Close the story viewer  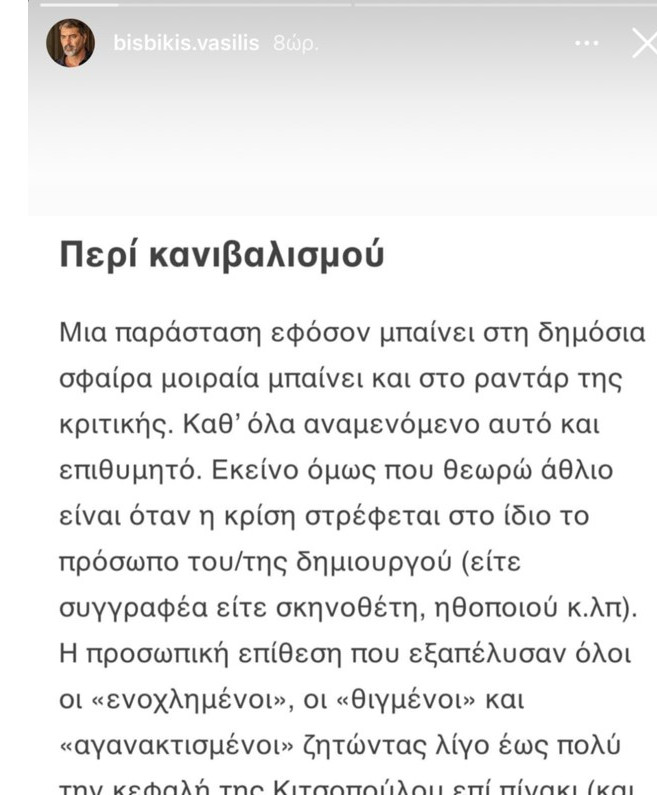click(x=644, y=43)
